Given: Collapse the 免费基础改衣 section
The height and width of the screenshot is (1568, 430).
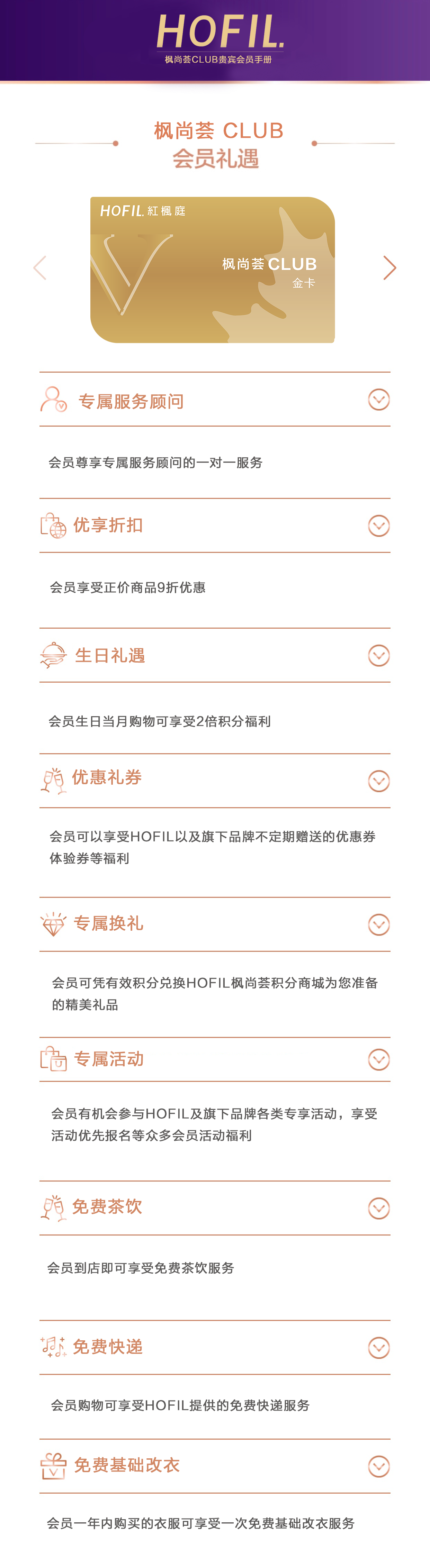Looking at the screenshot, I should point(379,1466).
